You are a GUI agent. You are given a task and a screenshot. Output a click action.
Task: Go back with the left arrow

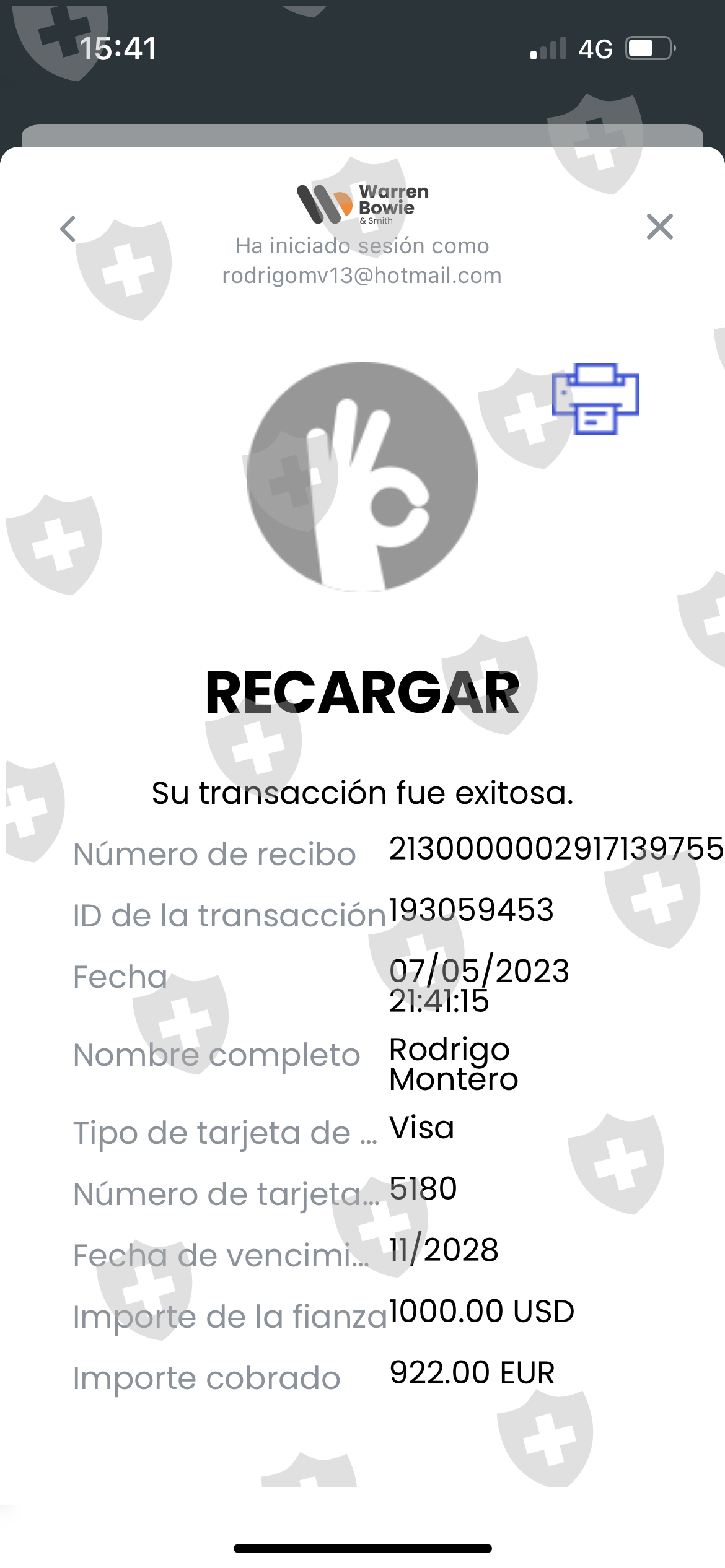point(68,229)
